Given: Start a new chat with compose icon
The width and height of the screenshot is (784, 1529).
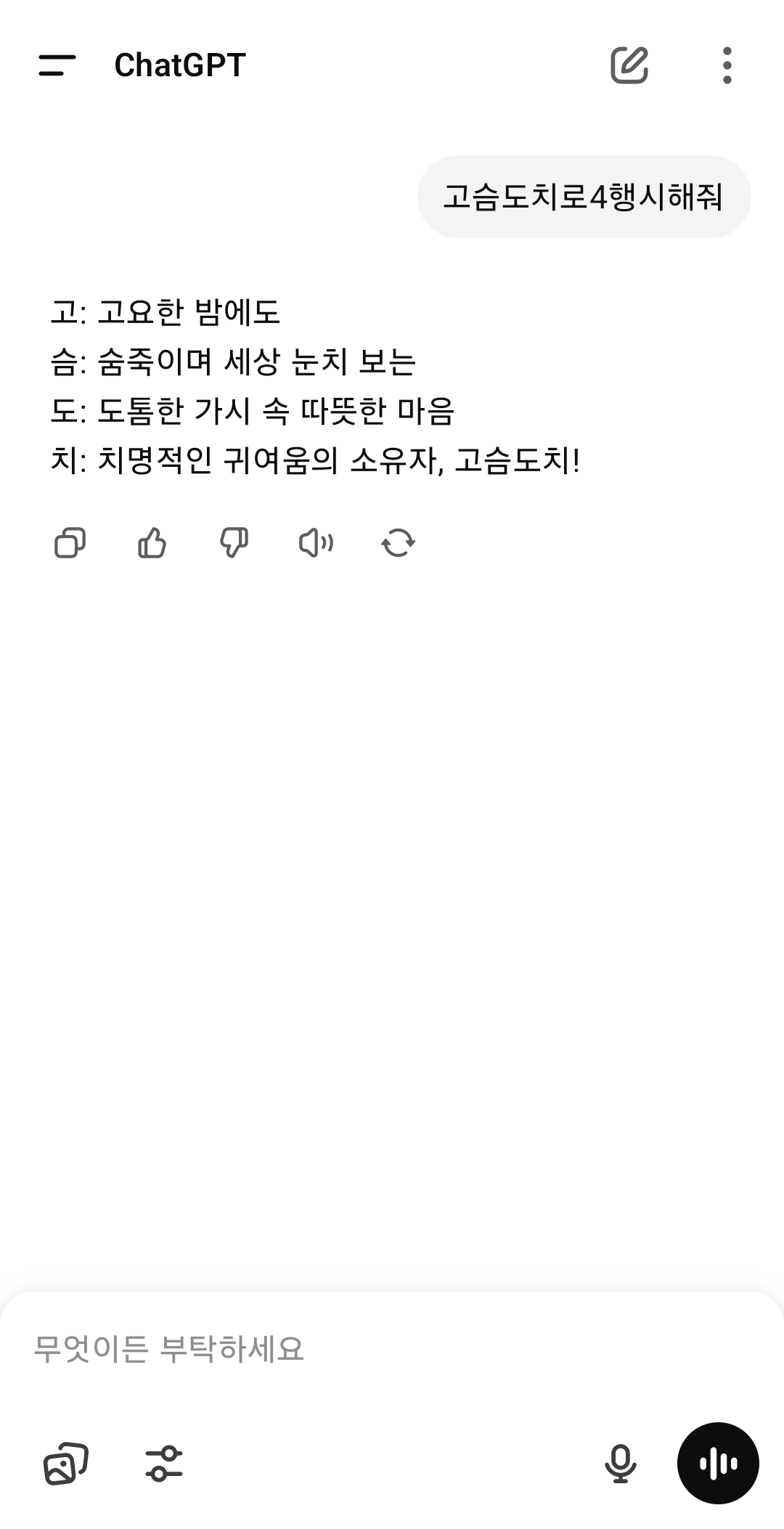Looking at the screenshot, I should tap(629, 65).
